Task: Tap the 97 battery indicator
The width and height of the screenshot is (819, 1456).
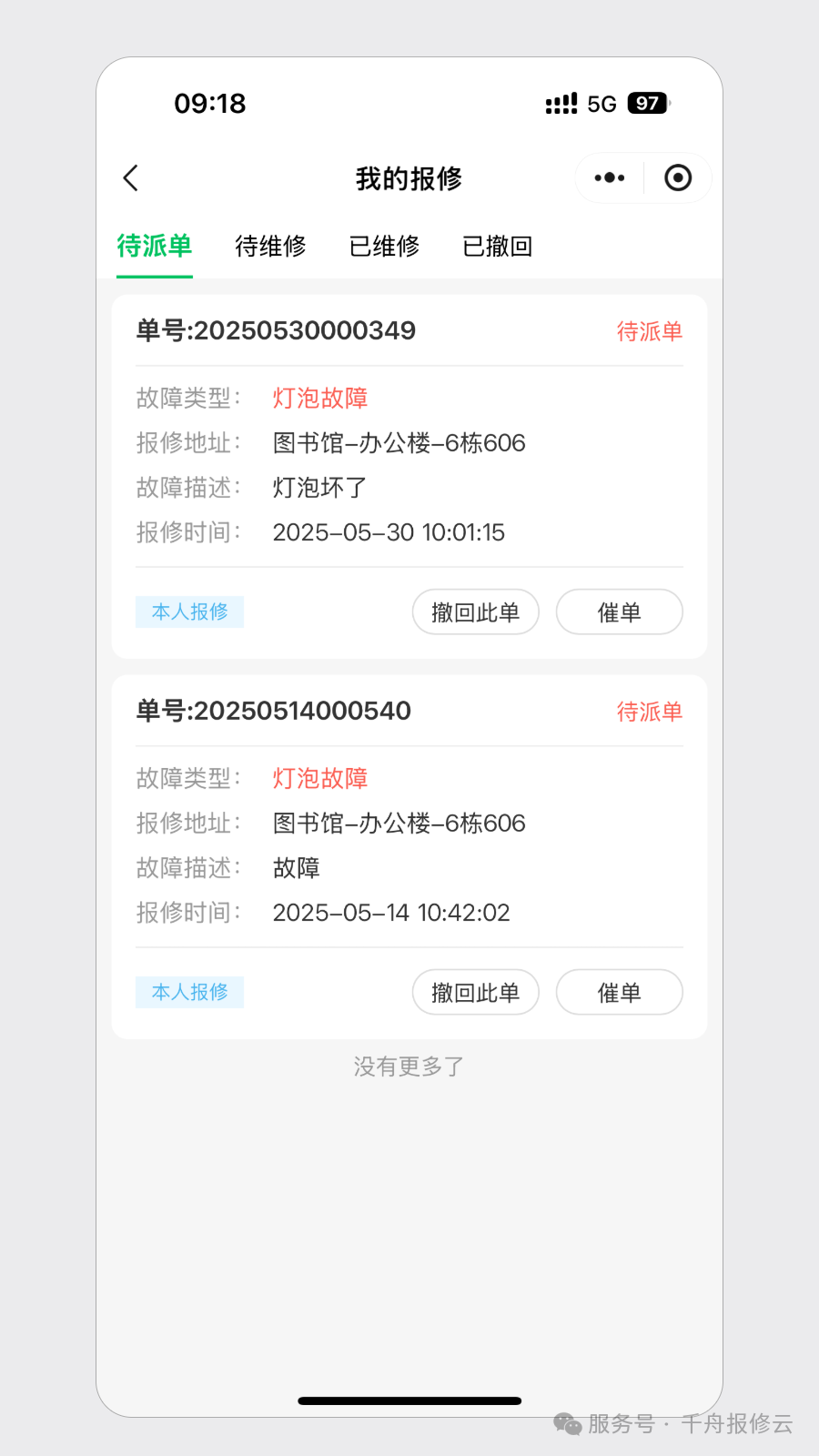Action: (647, 104)
